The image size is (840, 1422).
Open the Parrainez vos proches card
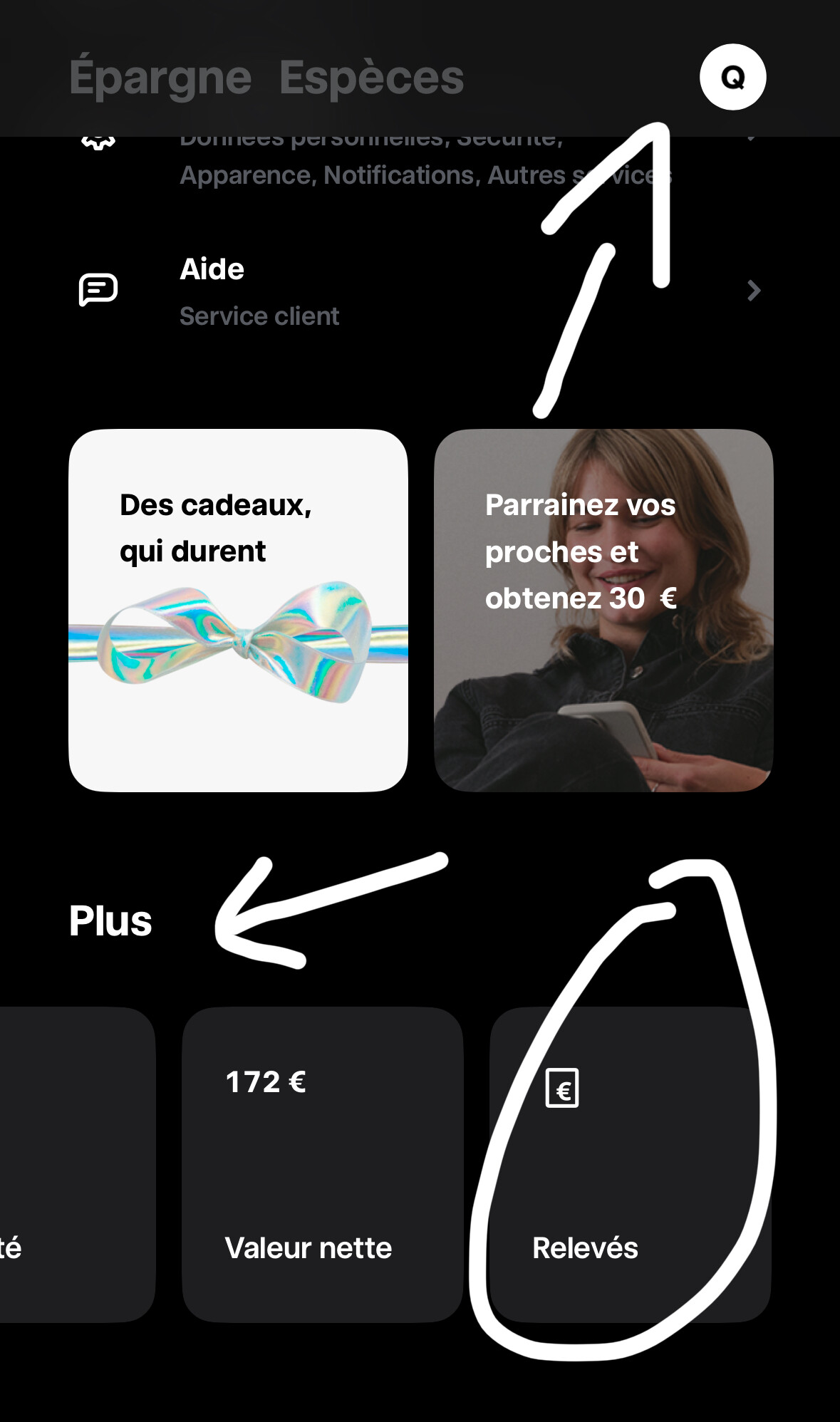pos(603,610)
